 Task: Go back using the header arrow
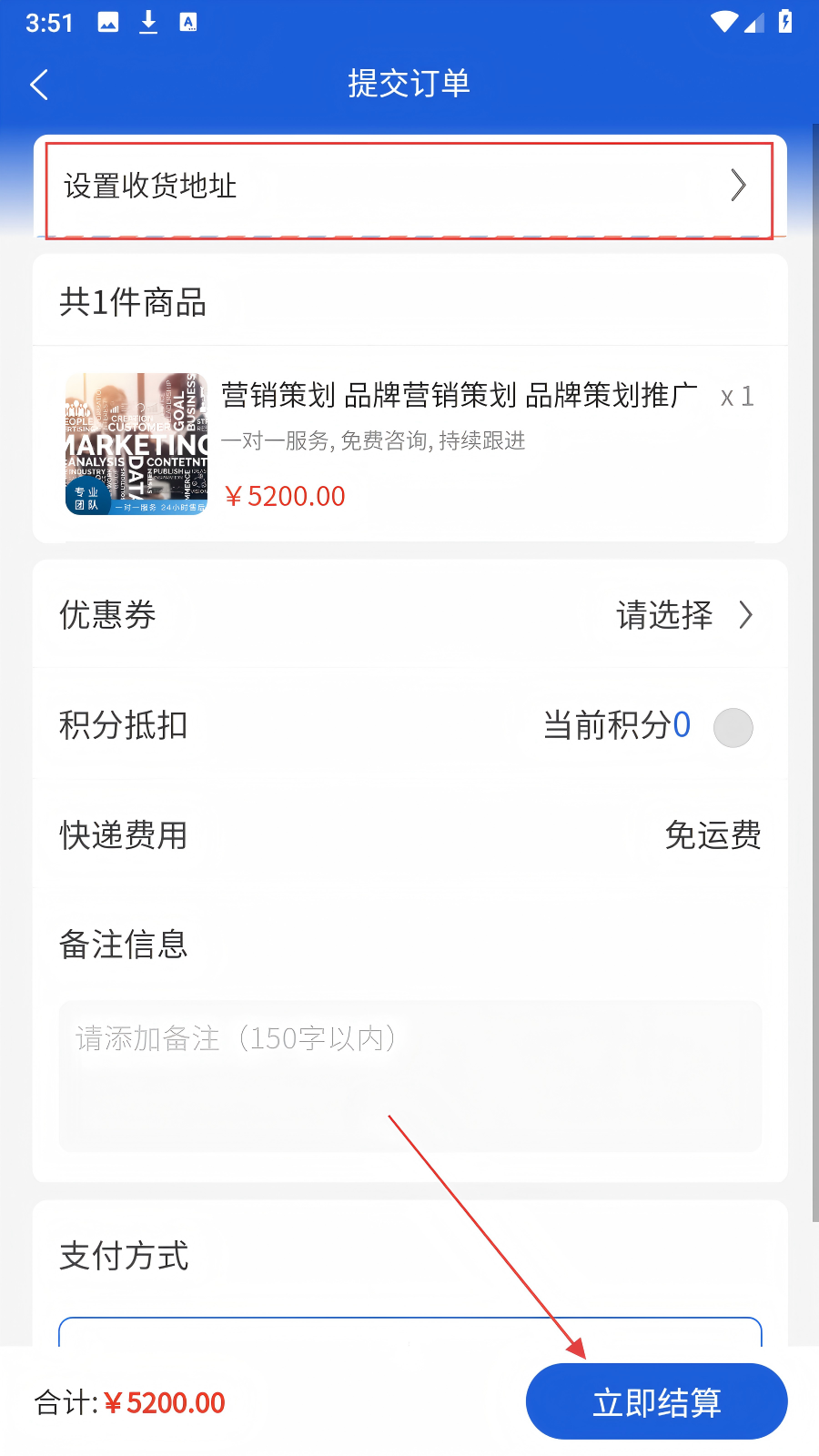pos(39,85)
